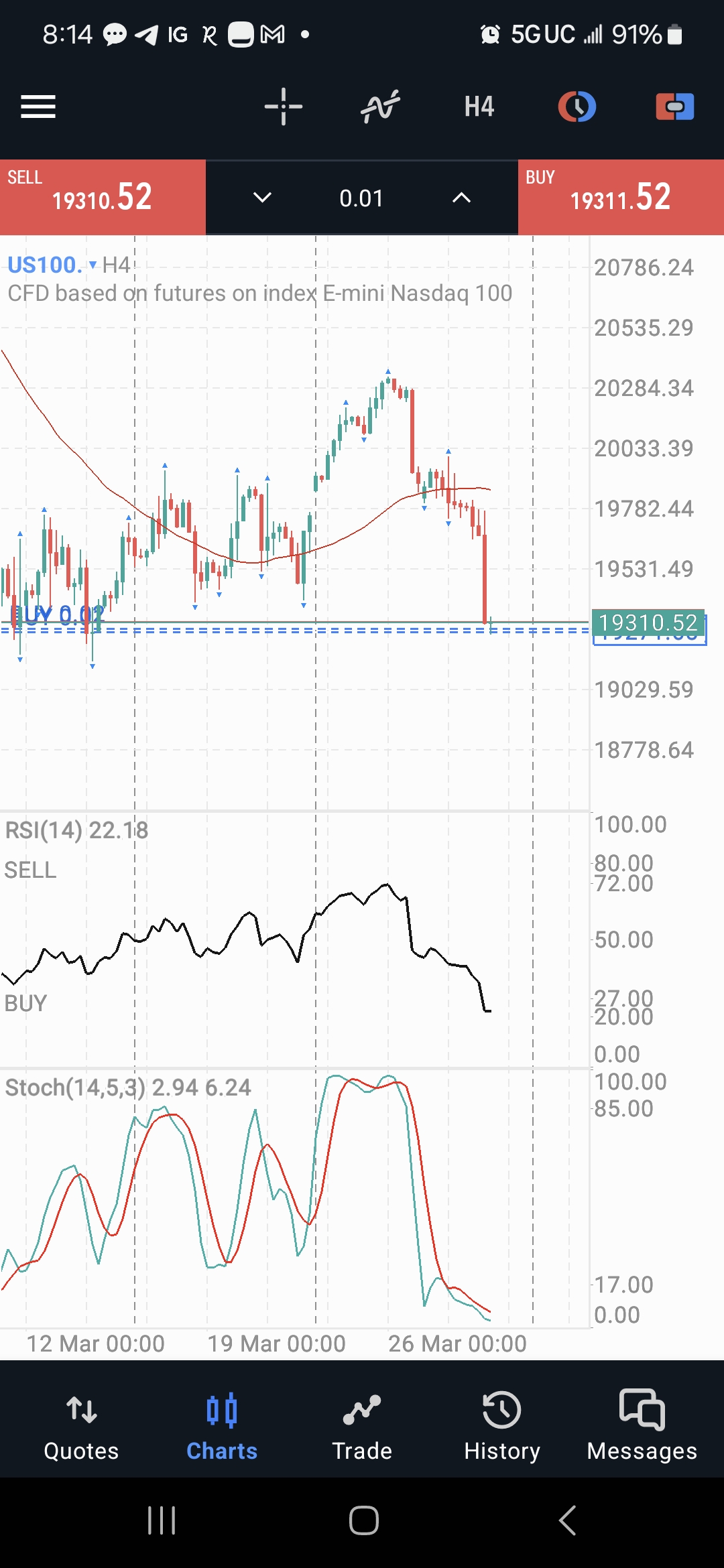Sell at 19310.52
724x1568 pixels.
pyautogui.click(x=103, y=197)
